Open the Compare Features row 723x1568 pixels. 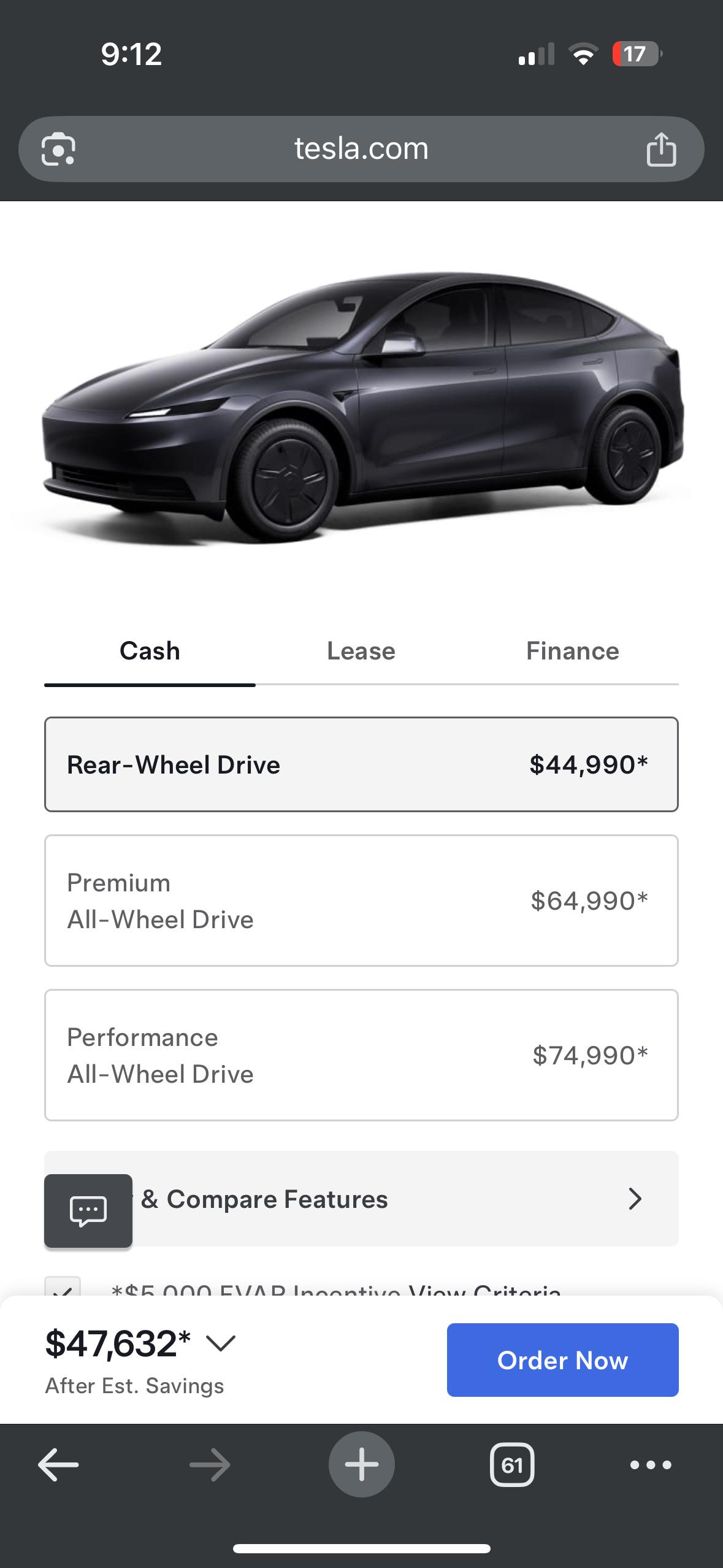click(405, 1199)
